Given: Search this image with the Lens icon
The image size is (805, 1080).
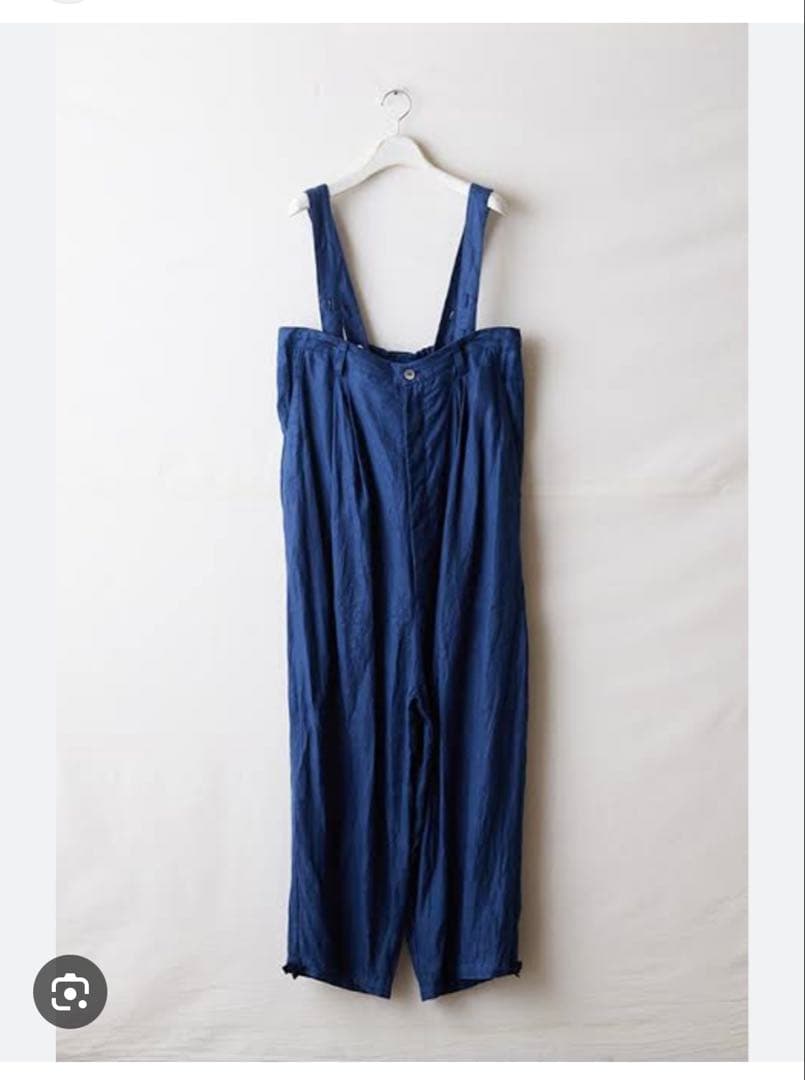Looking at the screenshot, I should tap(70, 991).
